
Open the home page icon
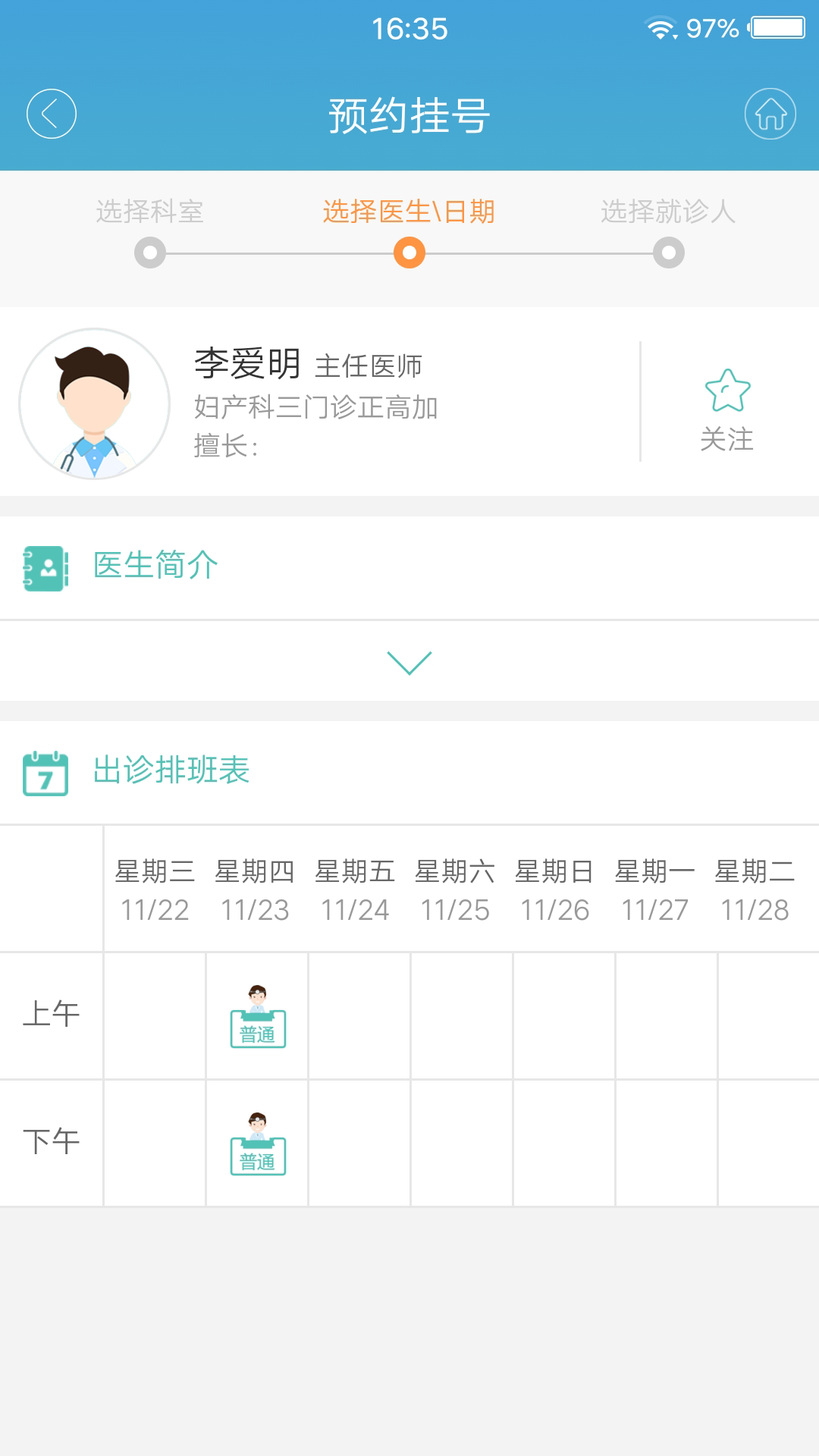(x=770, y=115)
